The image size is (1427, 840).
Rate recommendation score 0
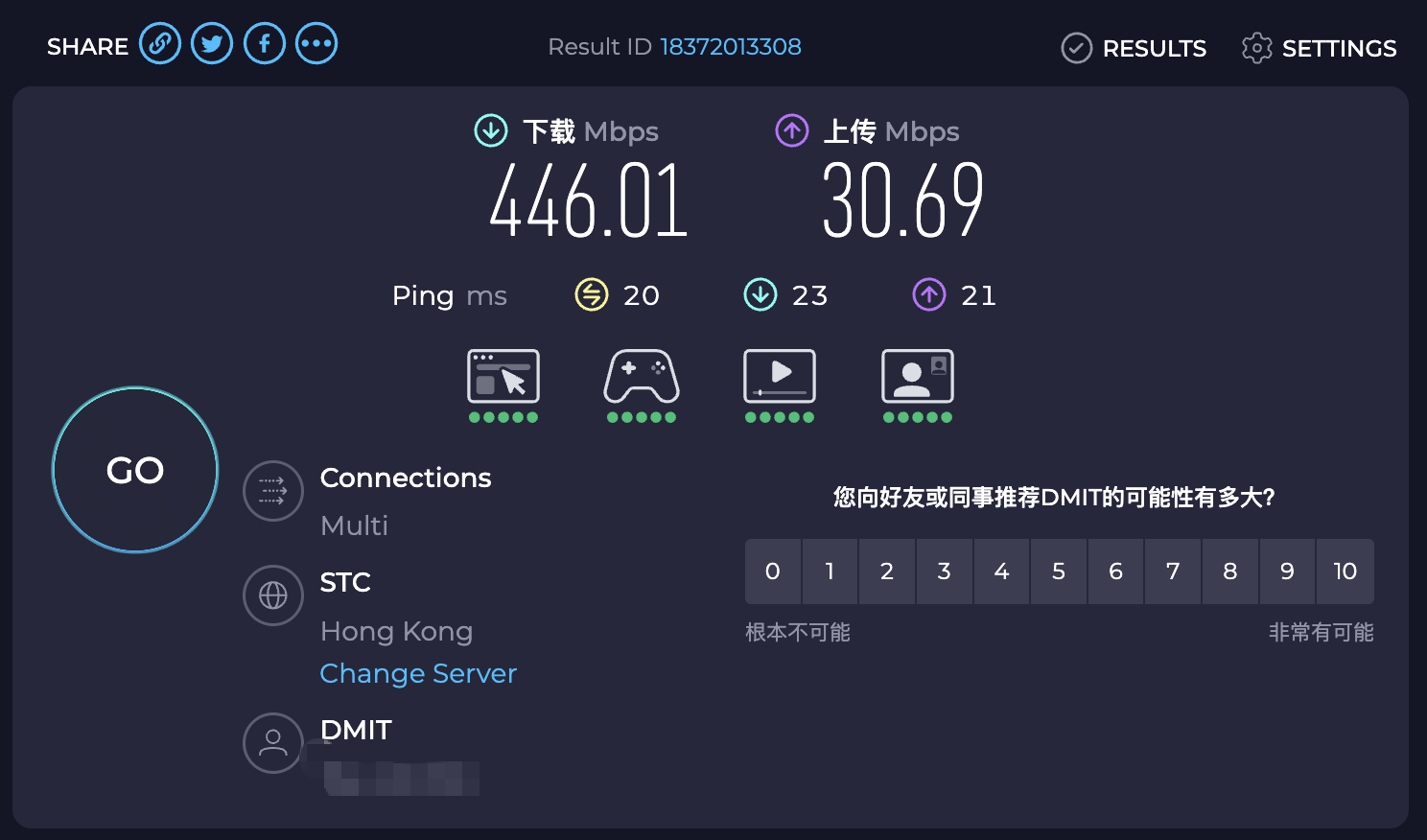(x=773, y=572)
